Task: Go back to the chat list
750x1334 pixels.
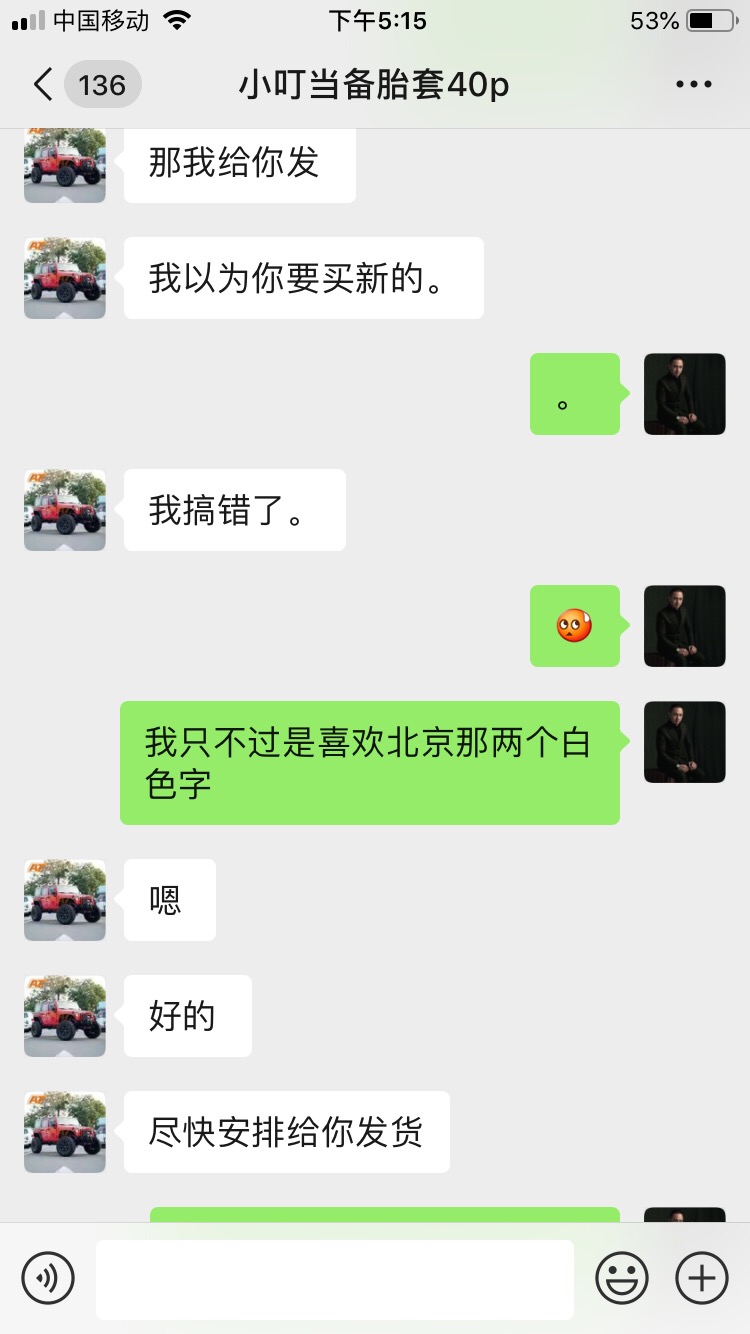Action: click(x=44, y=85)
